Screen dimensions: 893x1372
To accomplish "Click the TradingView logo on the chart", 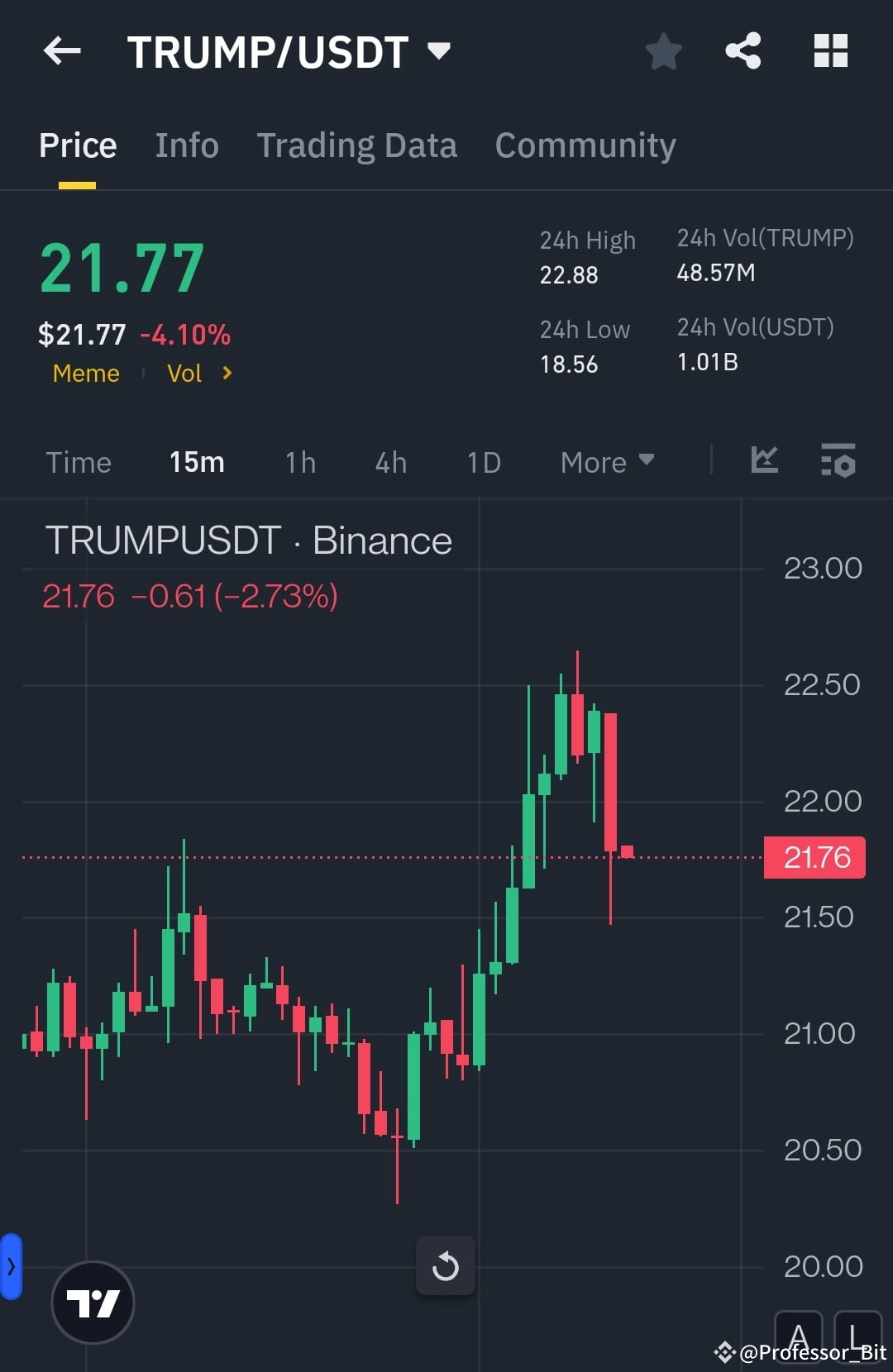I will 93,1301.
